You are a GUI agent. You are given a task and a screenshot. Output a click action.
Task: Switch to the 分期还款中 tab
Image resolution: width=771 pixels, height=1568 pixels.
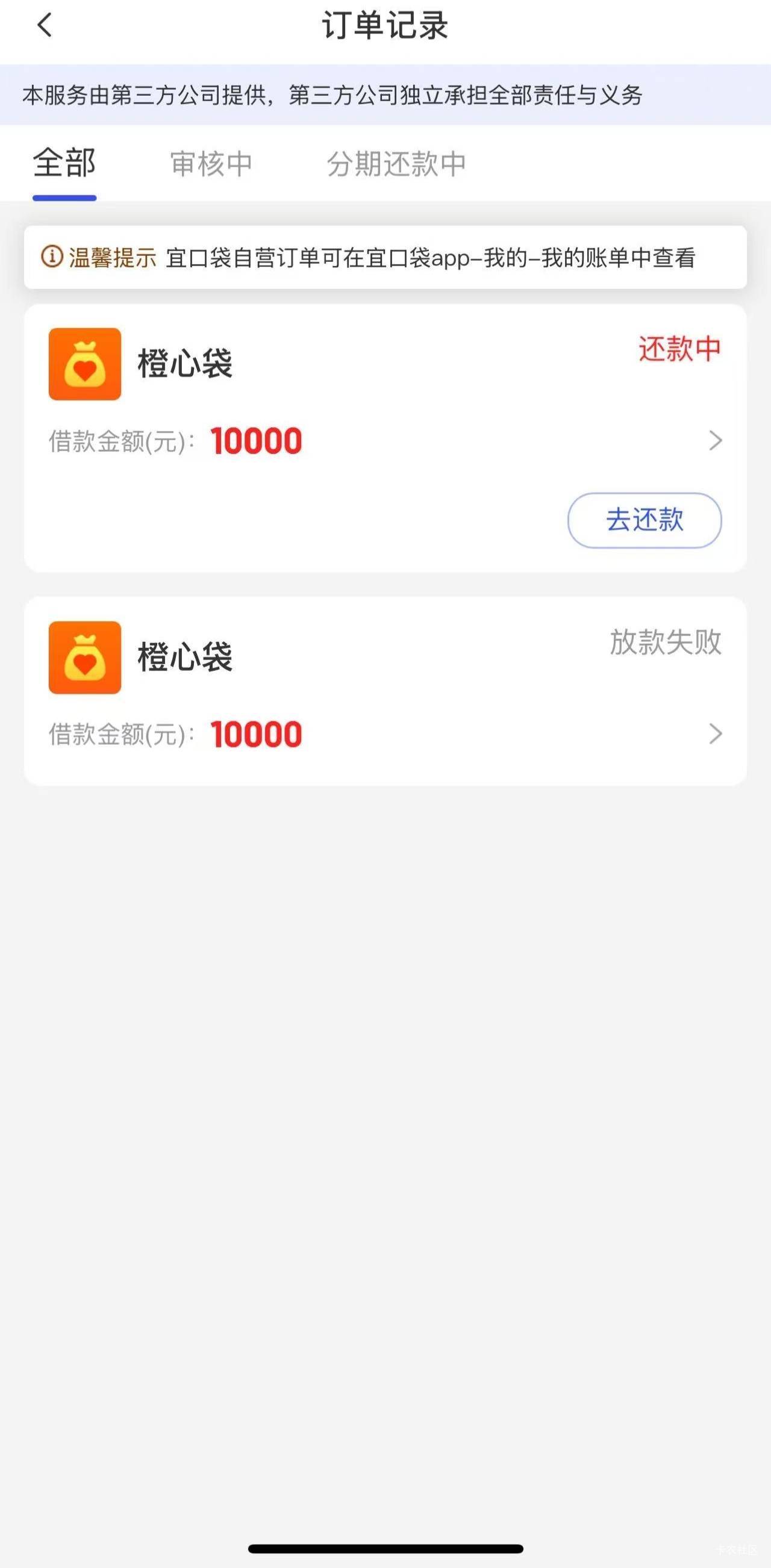[x=396, y=164]
